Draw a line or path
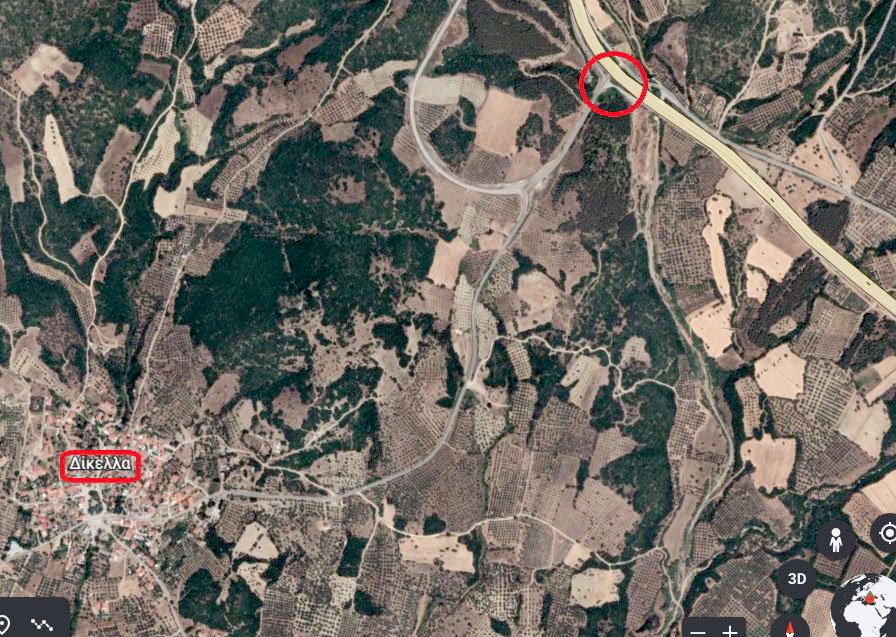The image size is (896, 637). coord(42,624)
